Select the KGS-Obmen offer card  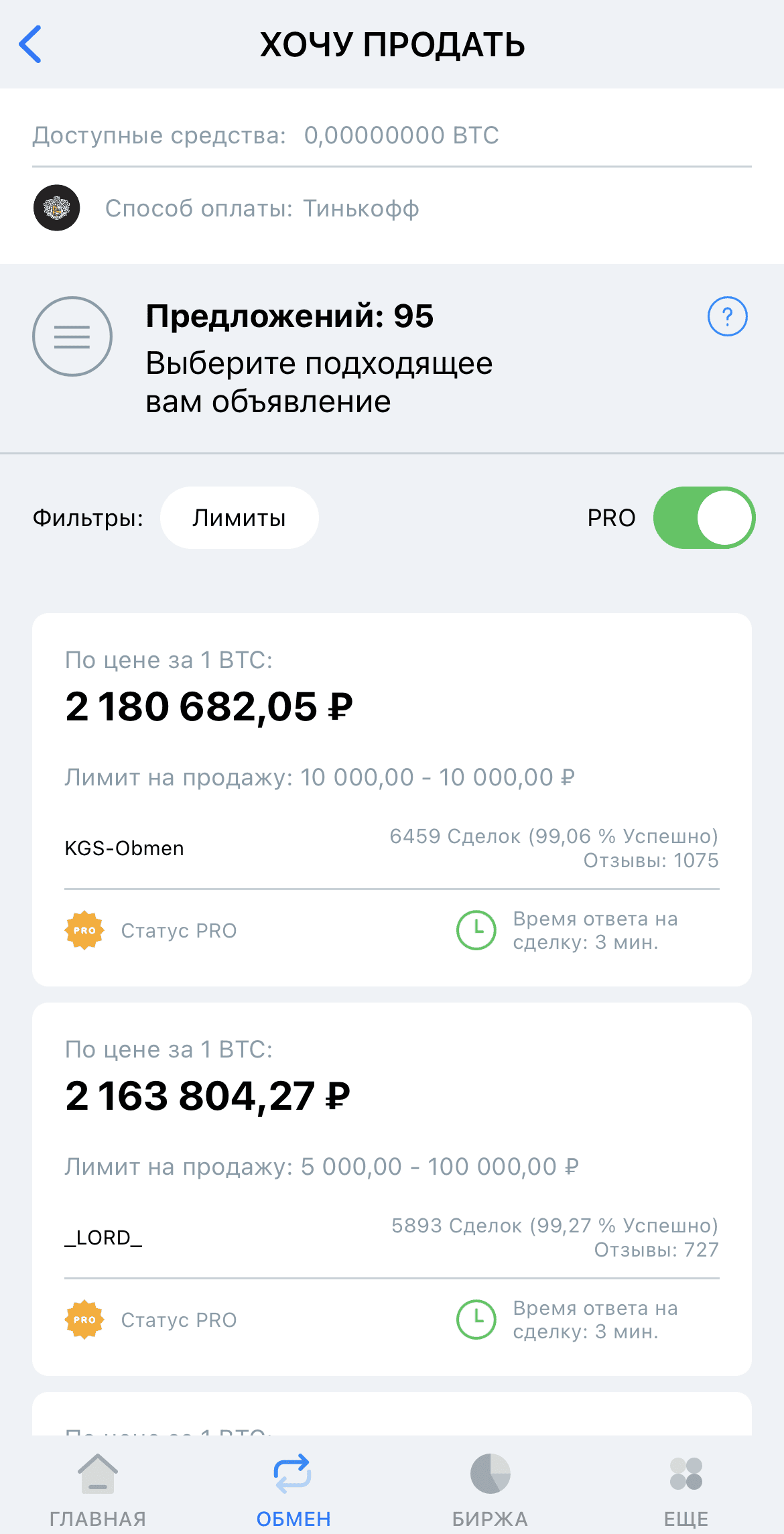392,800
